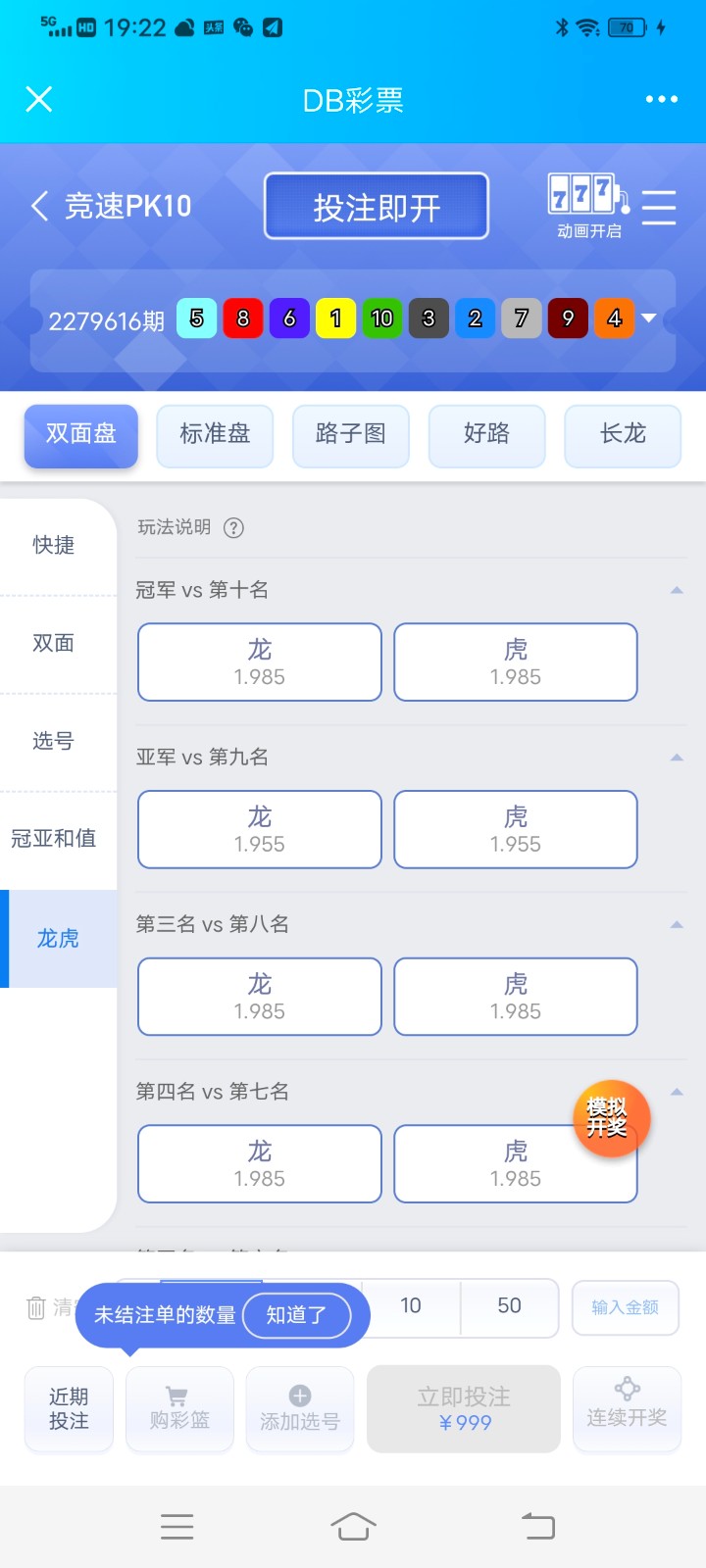The width and height of the screenshot is (706, 1568).
Task: Open the 好路 tab
Action: pyautogui.click(x=486, y=435)
